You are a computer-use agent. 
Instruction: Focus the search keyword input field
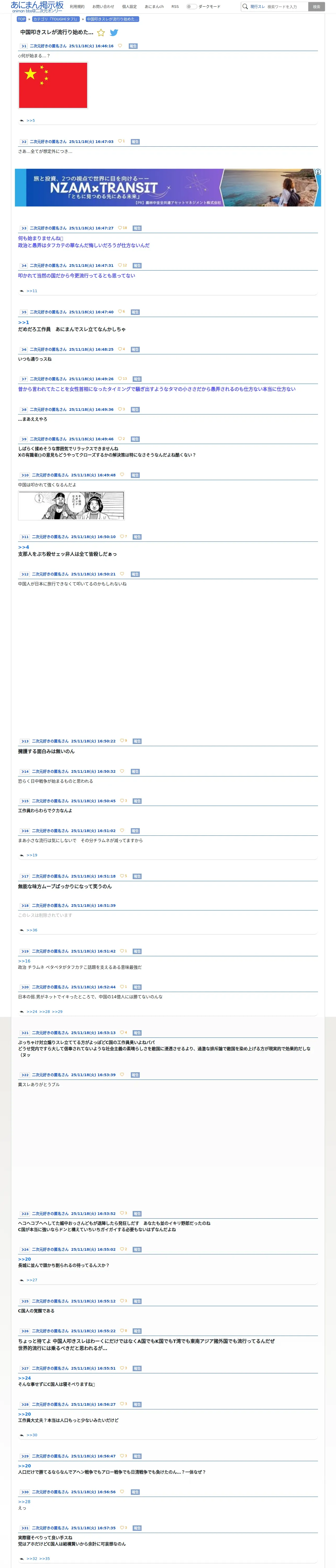pos(287,7)
